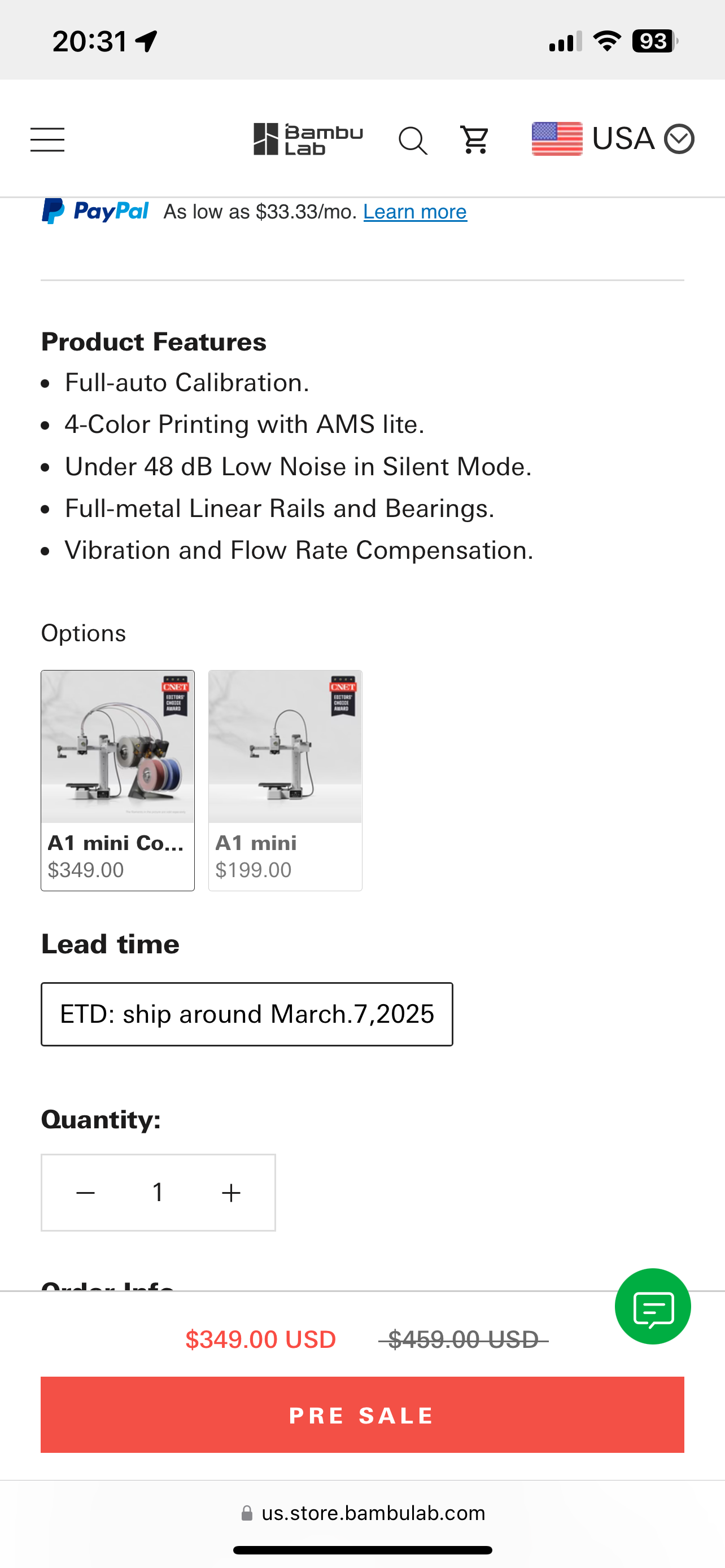View the shopping cart
Viewport: 725px width, 1568px height.
coord(475,140)
